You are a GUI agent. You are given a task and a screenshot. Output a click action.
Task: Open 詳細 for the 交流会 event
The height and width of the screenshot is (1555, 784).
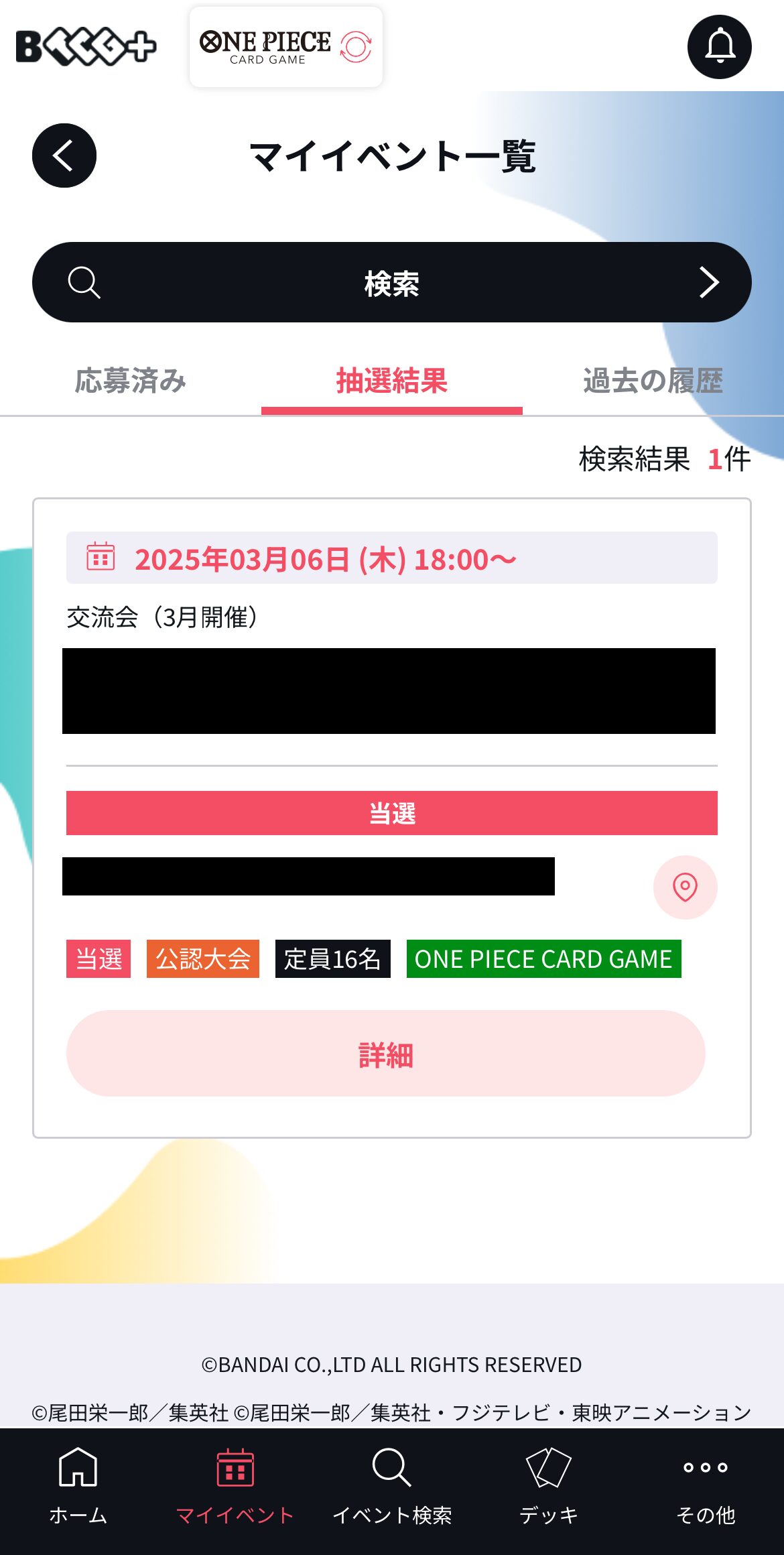(385, 1054)
